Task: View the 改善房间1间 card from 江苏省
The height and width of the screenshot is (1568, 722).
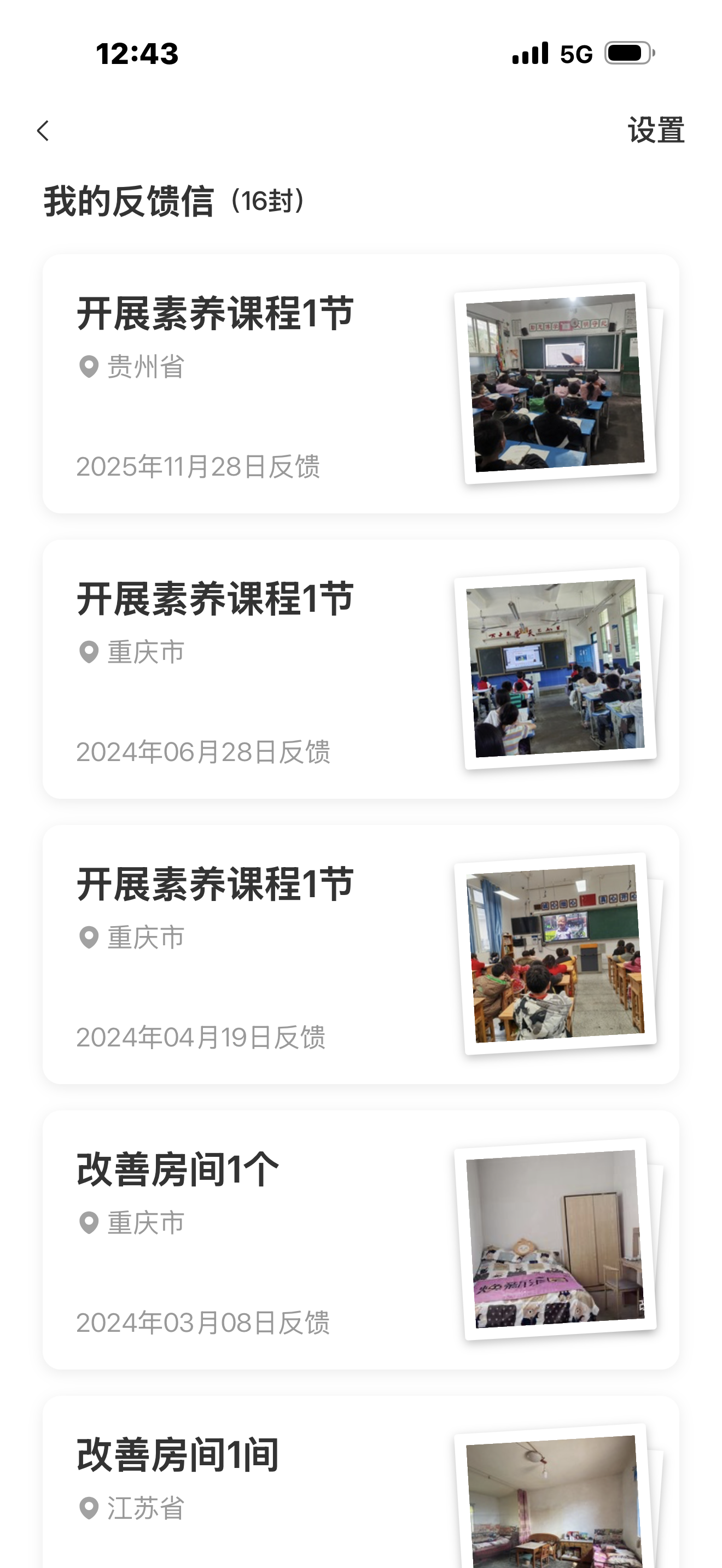Action: click(360, 1485)
